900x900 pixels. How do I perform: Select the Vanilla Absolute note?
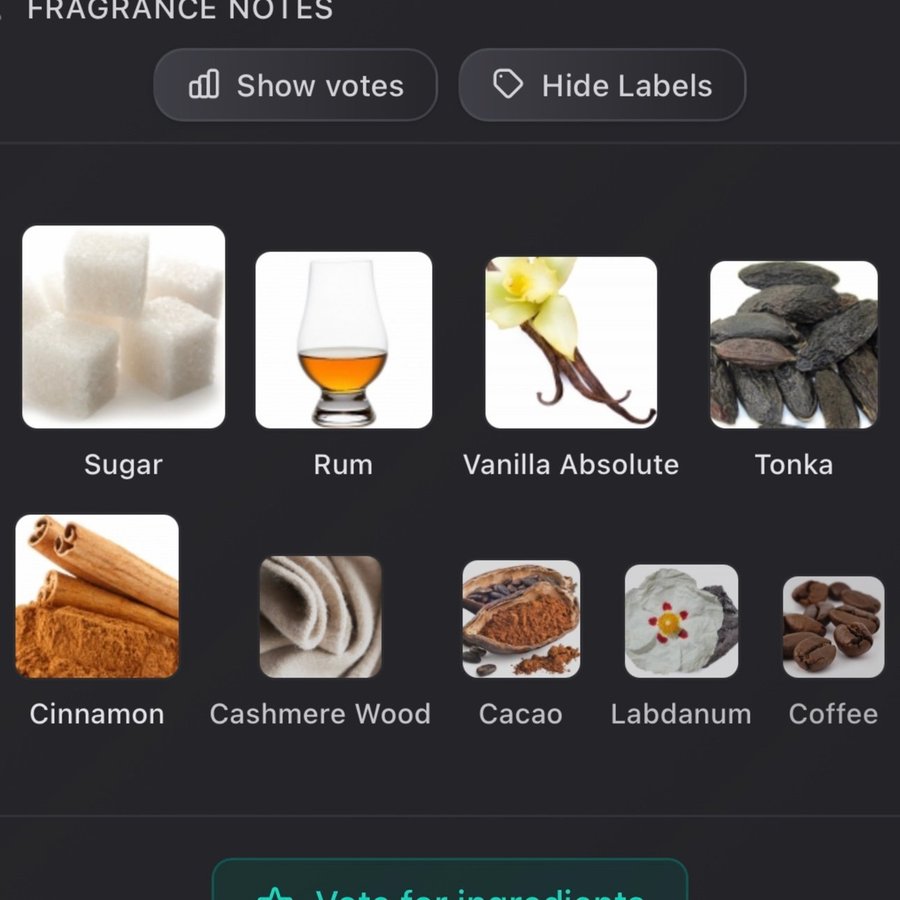pos(571,343)
